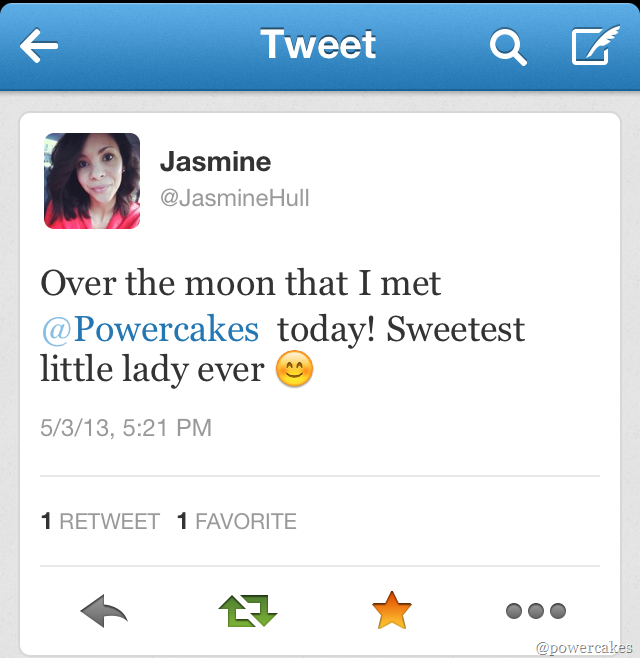Compose a new tweet

(594, 46)
